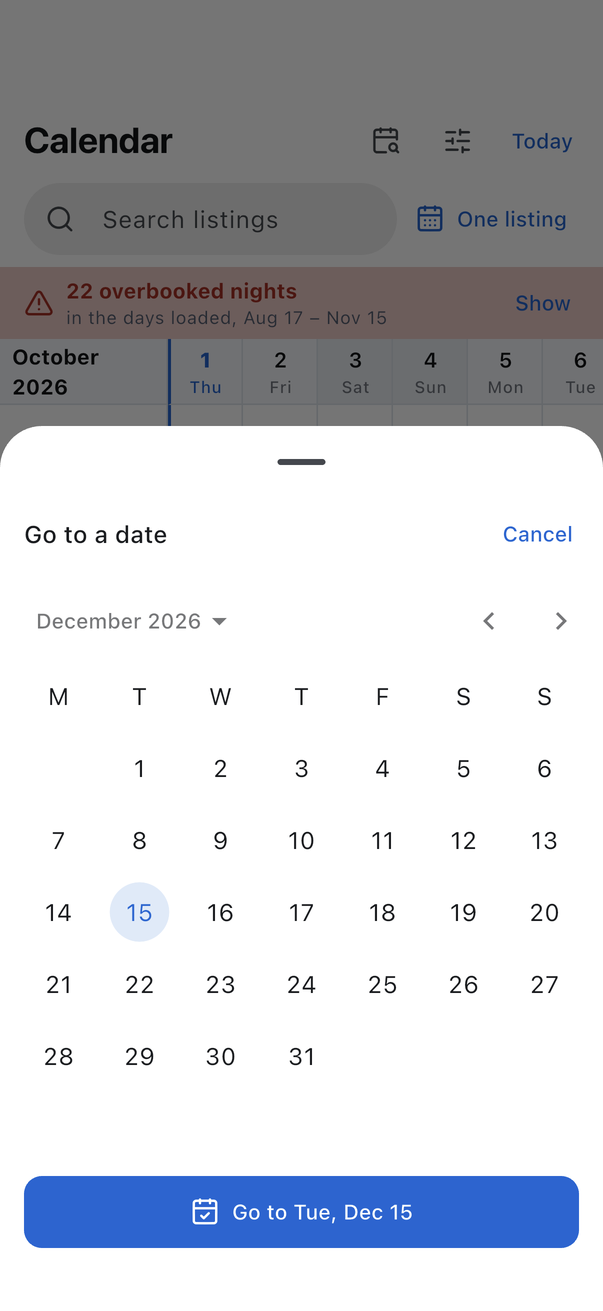Expand the December 2026 month dropdown
Image resolution: width=603 pixels, height=1311 pixels.
click(x=132, y=621)
